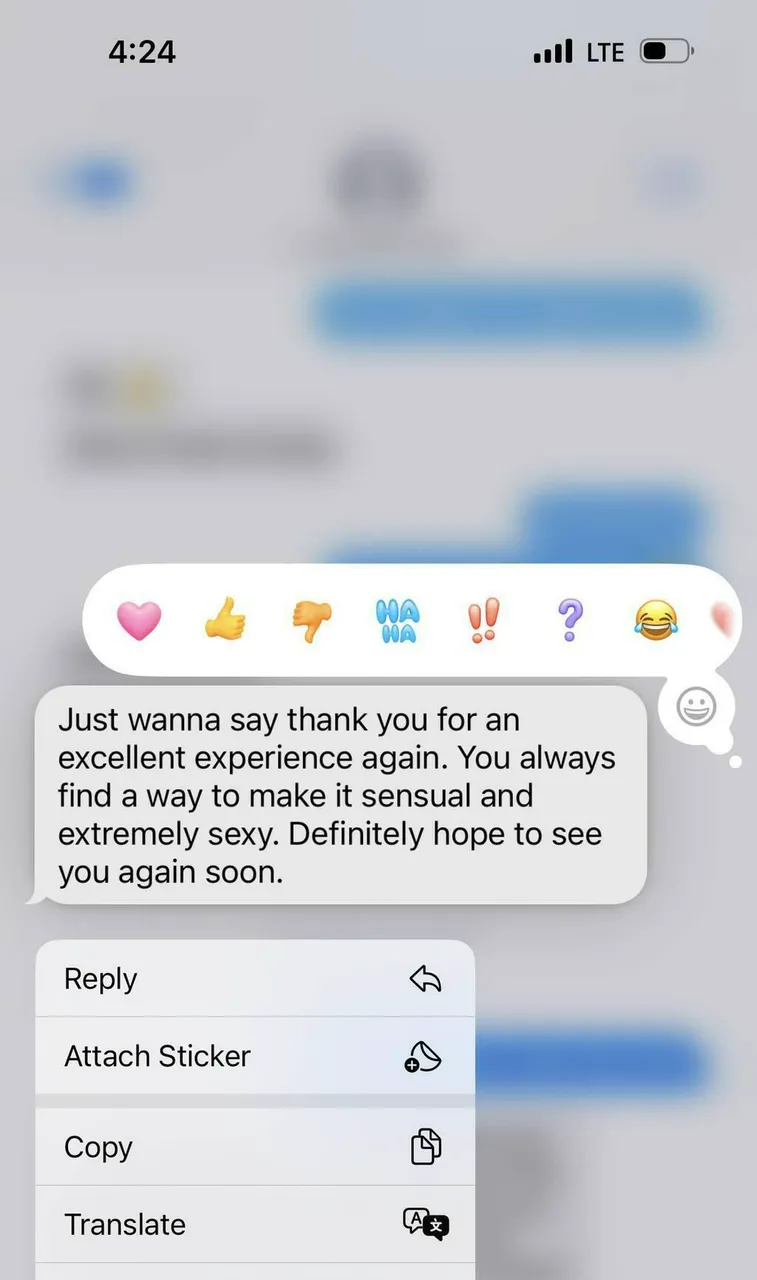Choose Attach Sticker option
This screenshot has height=1280, width=757.
255,1056
